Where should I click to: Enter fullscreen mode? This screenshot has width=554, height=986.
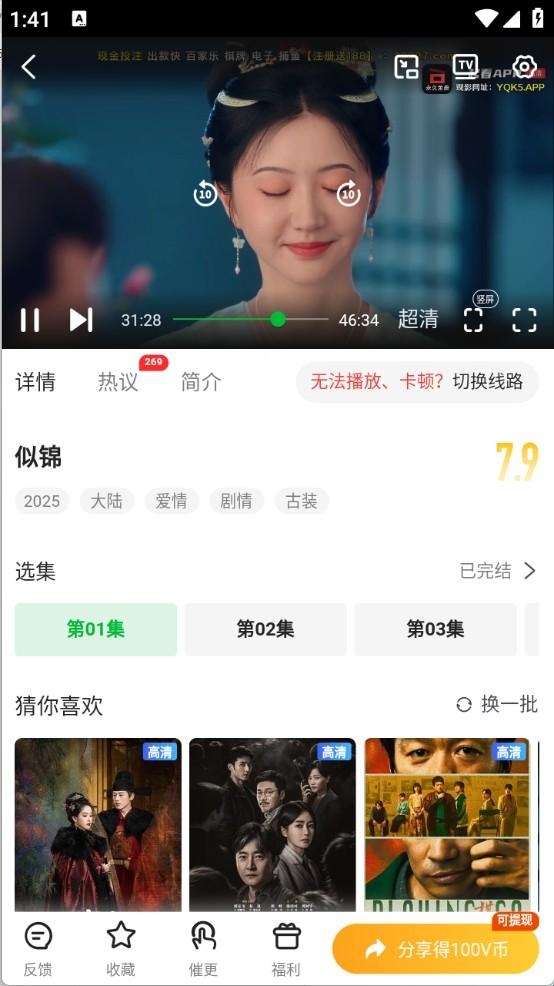(x=524, y=319)
